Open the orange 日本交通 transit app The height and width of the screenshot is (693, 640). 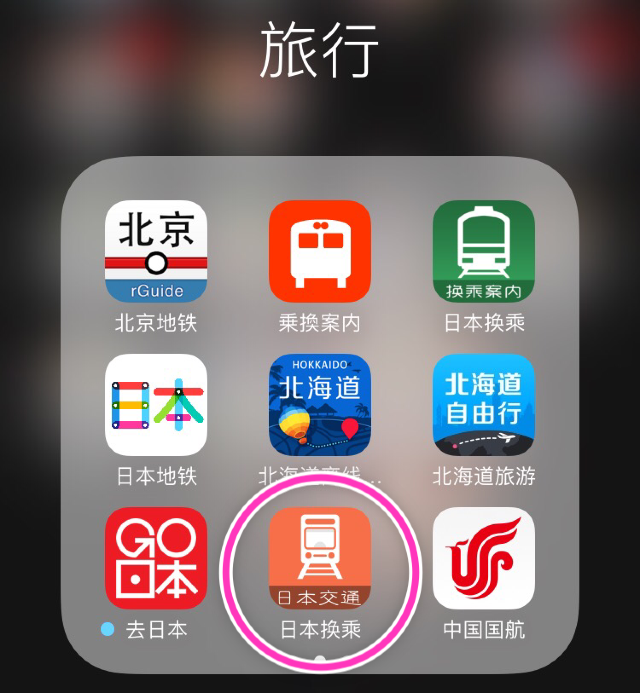click(320, 558)
